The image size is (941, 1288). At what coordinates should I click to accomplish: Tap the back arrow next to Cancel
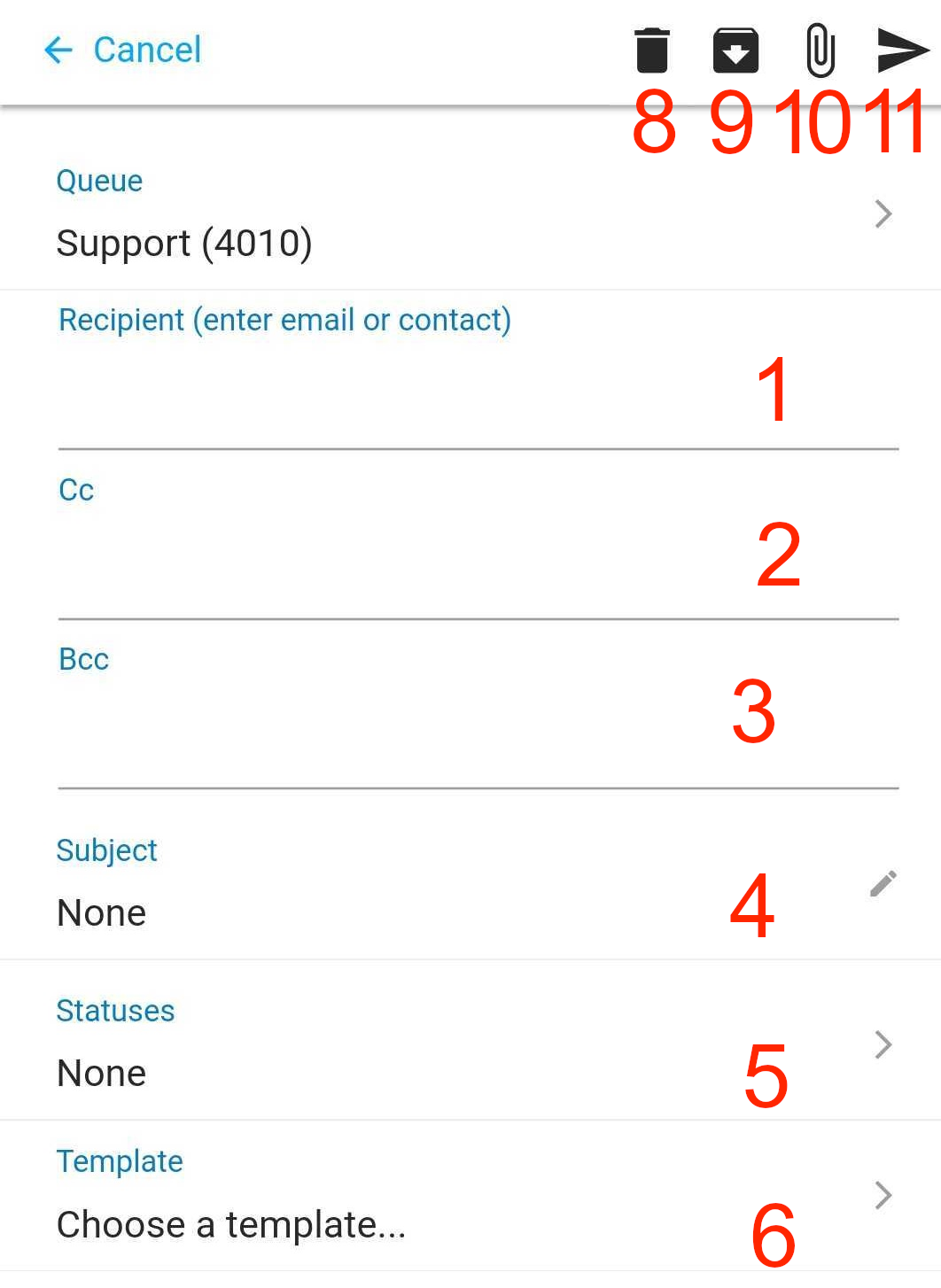(57, 50)
